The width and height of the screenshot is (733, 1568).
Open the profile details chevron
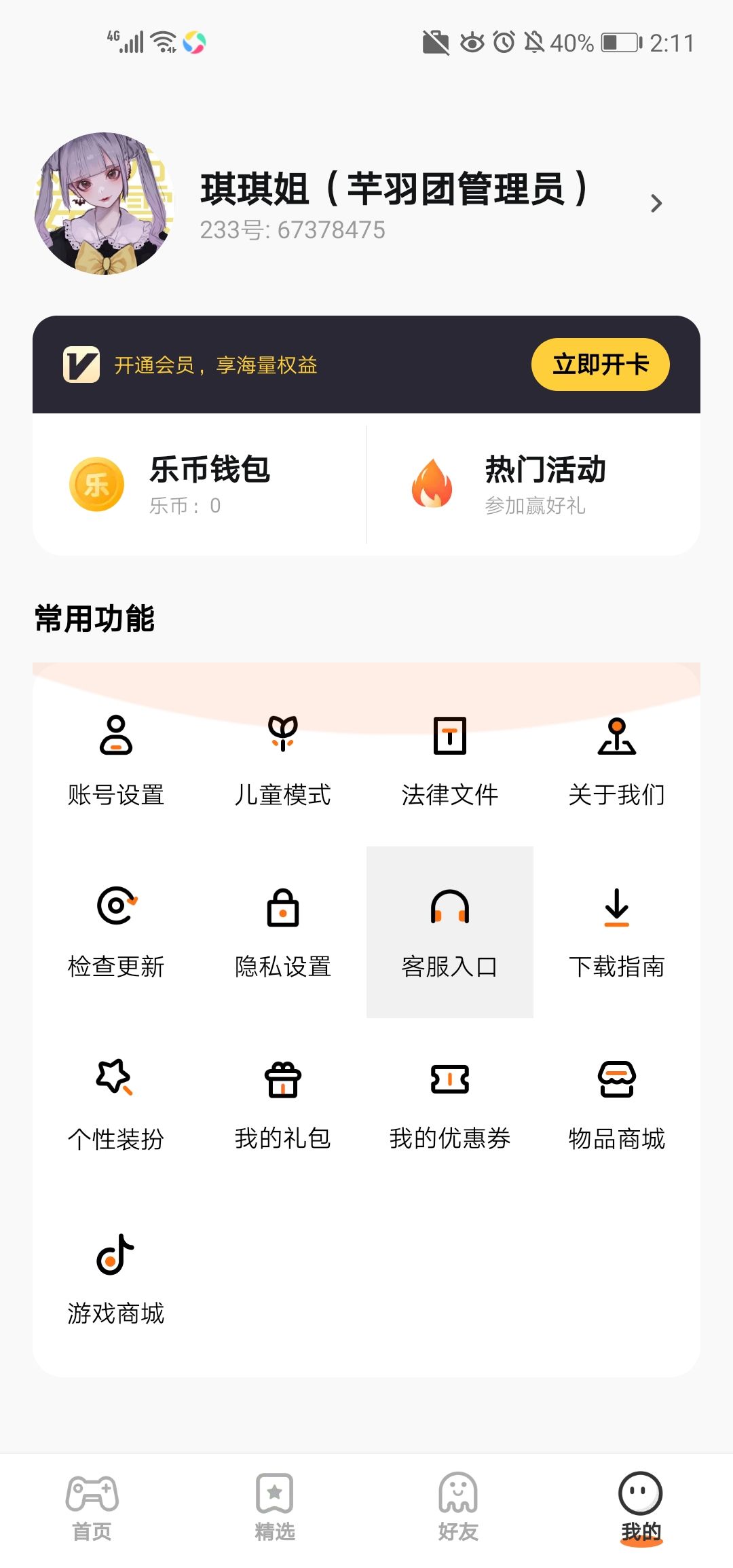coord(656,204)
